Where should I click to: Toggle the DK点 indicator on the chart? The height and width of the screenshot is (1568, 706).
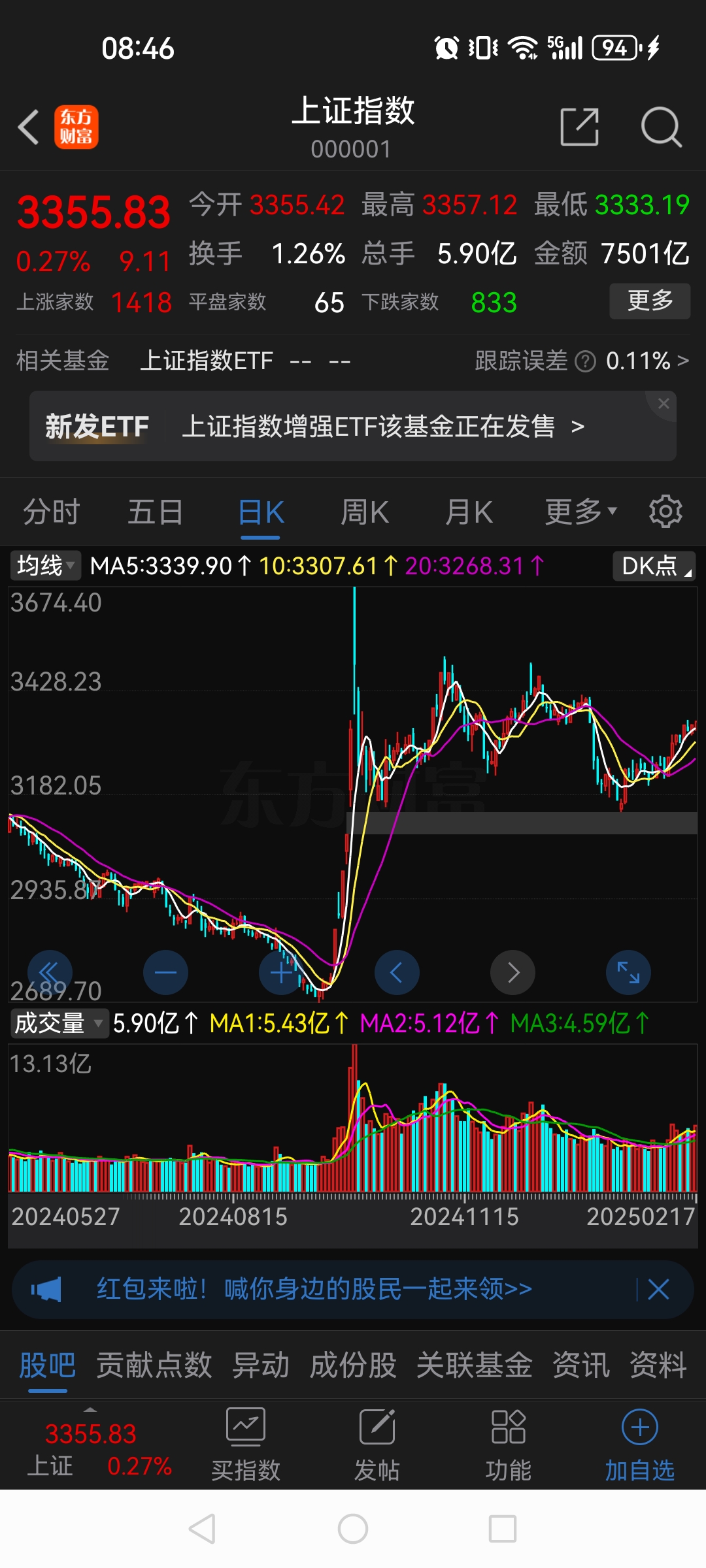[x=653, y=566]
